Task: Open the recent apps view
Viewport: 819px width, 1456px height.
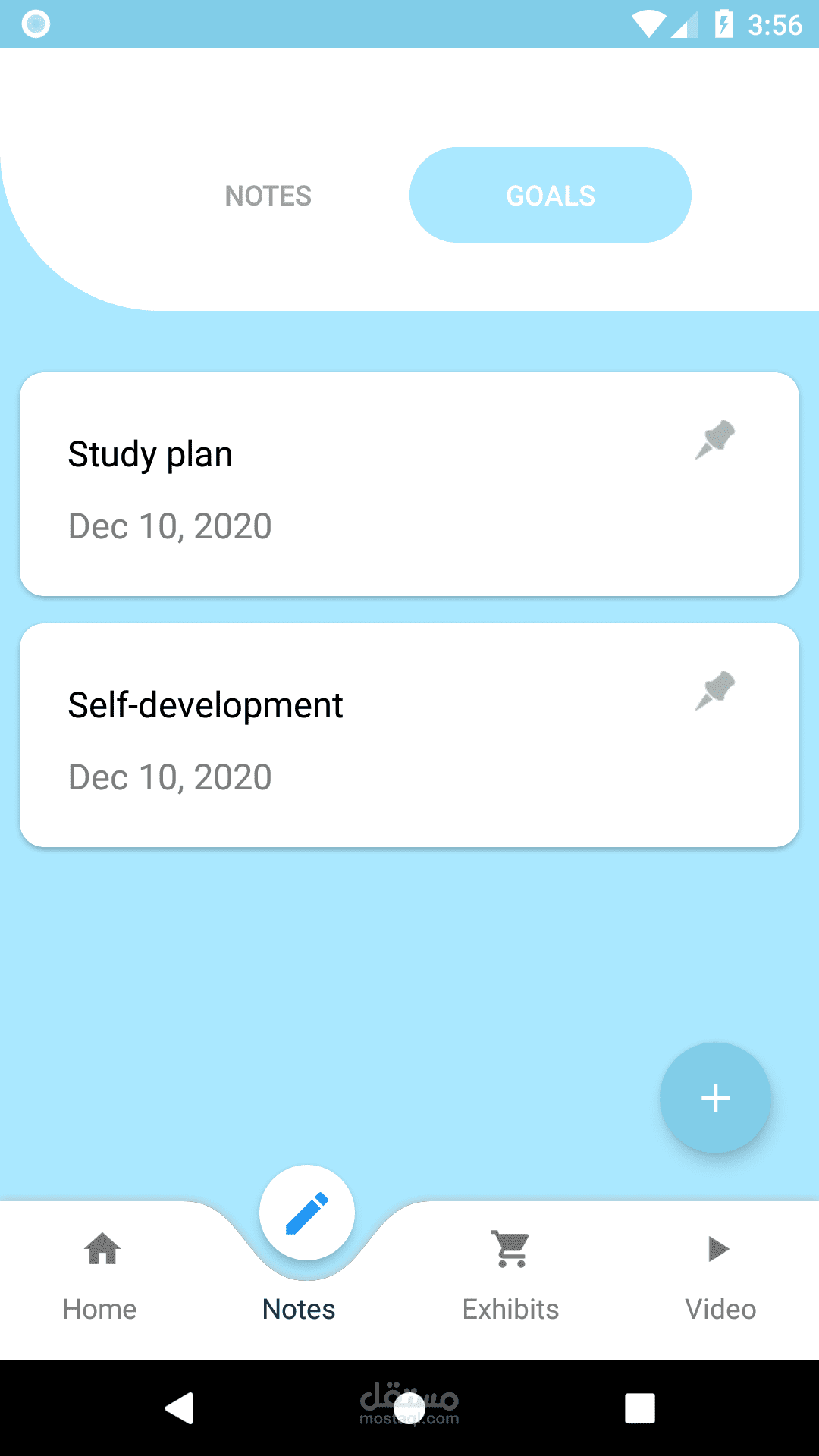Action: point(639,1408)
